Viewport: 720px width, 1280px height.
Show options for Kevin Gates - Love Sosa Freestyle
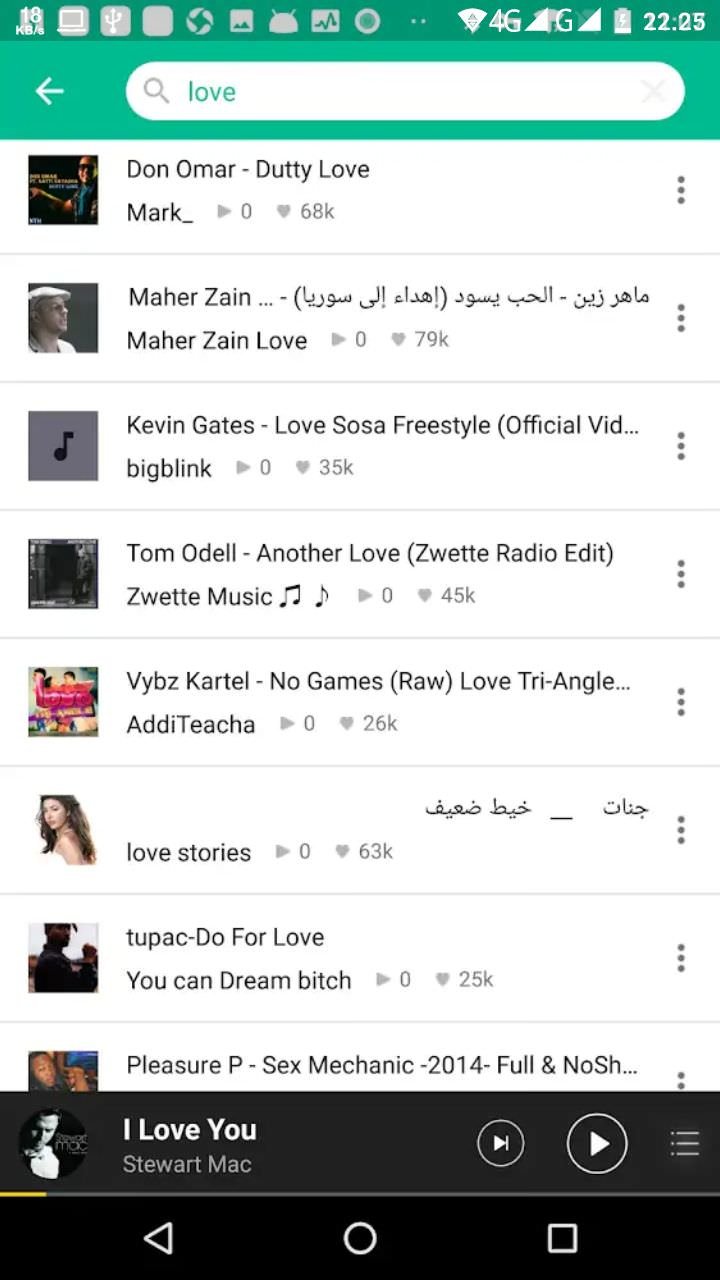pos(681,446)
